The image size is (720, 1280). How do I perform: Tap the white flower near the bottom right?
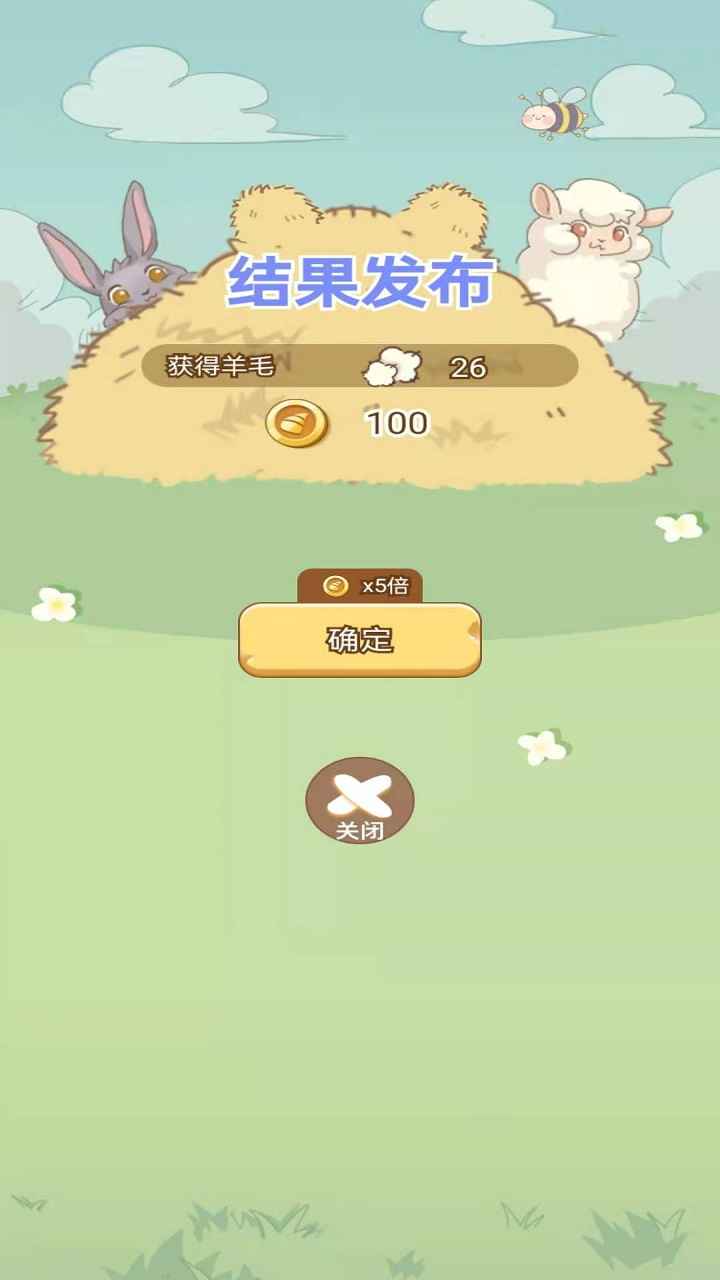[x=540, y=745]
